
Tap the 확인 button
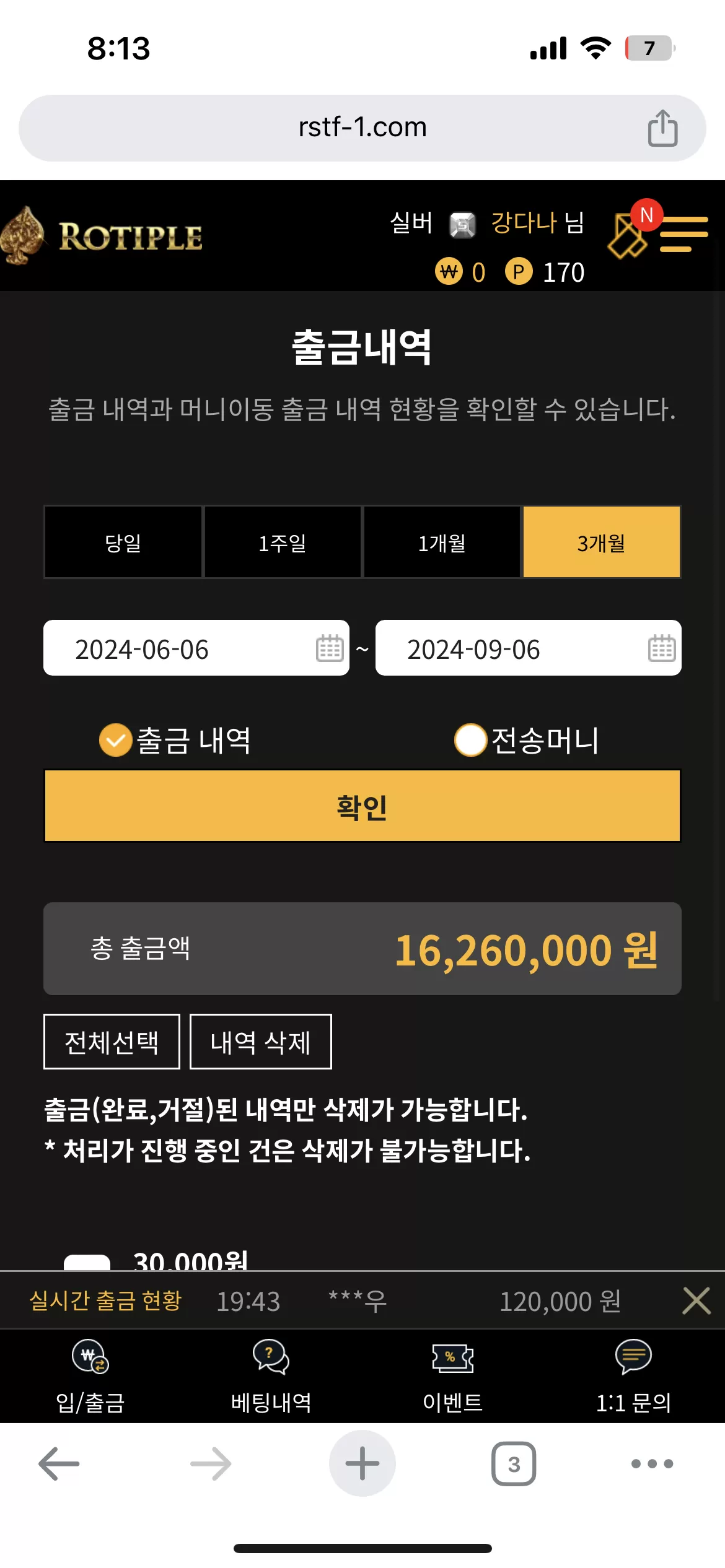click(x=362, y=806)
